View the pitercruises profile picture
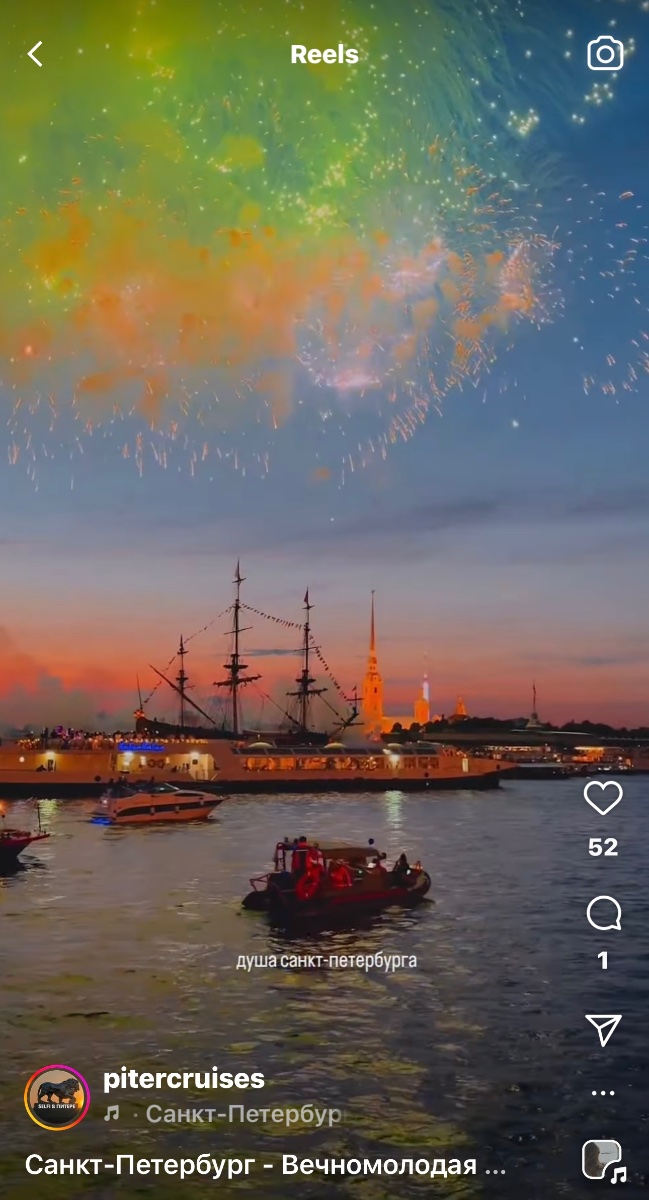This screenshot has height=1200, width=649. pyautogui.click(x=57, y=1097)
